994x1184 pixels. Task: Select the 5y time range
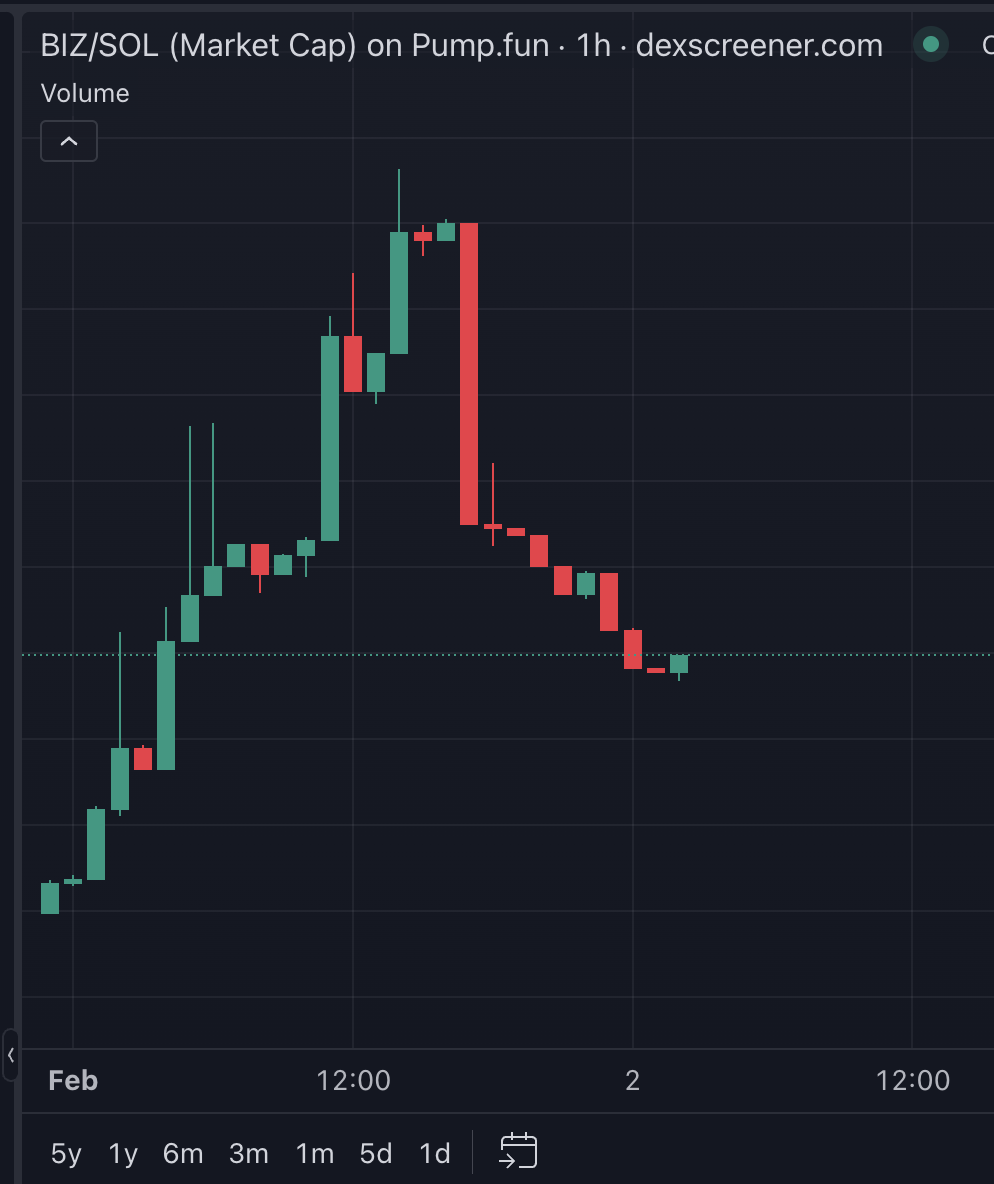pyautogui.click(x=66, y=1154)
